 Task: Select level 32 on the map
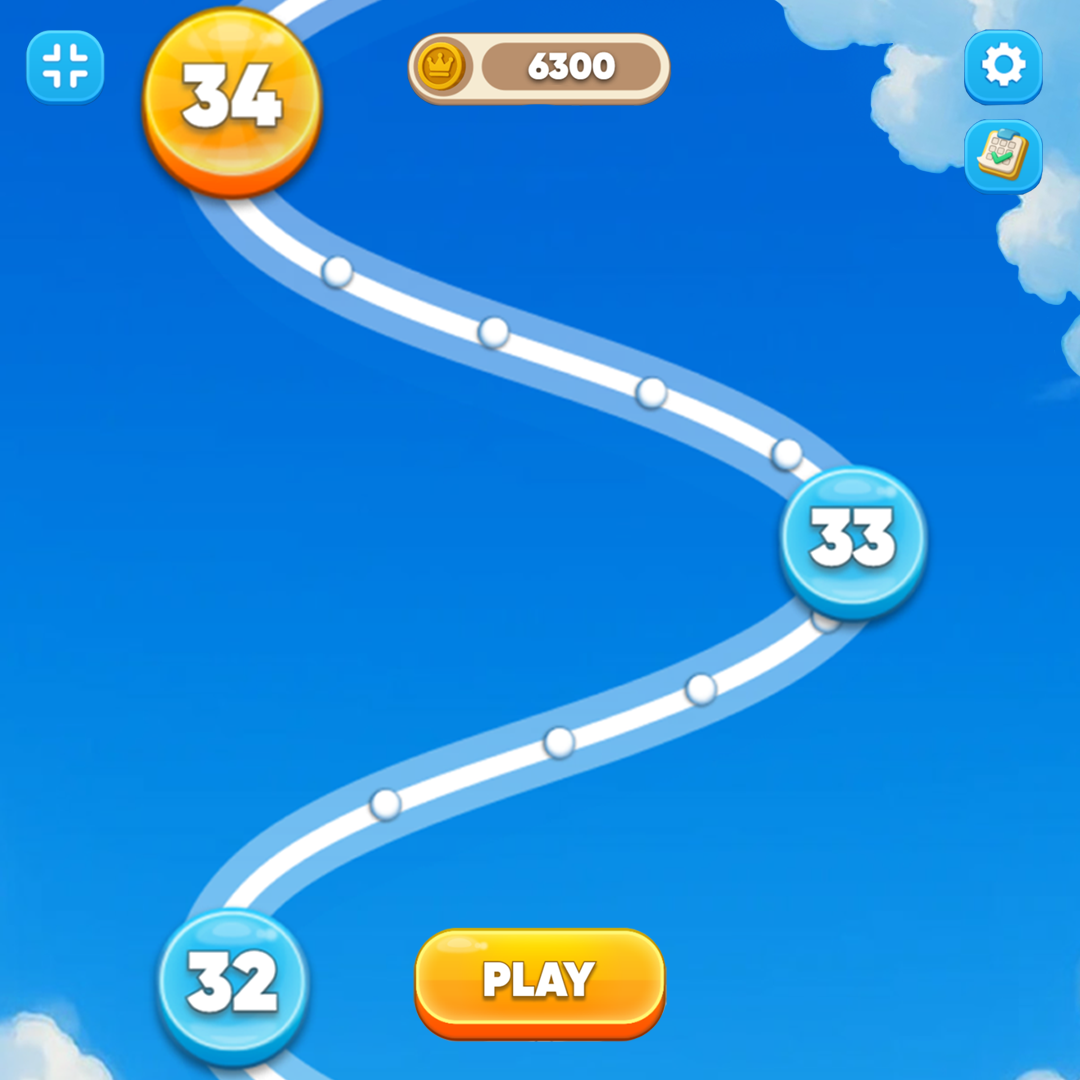click(232, 984)
